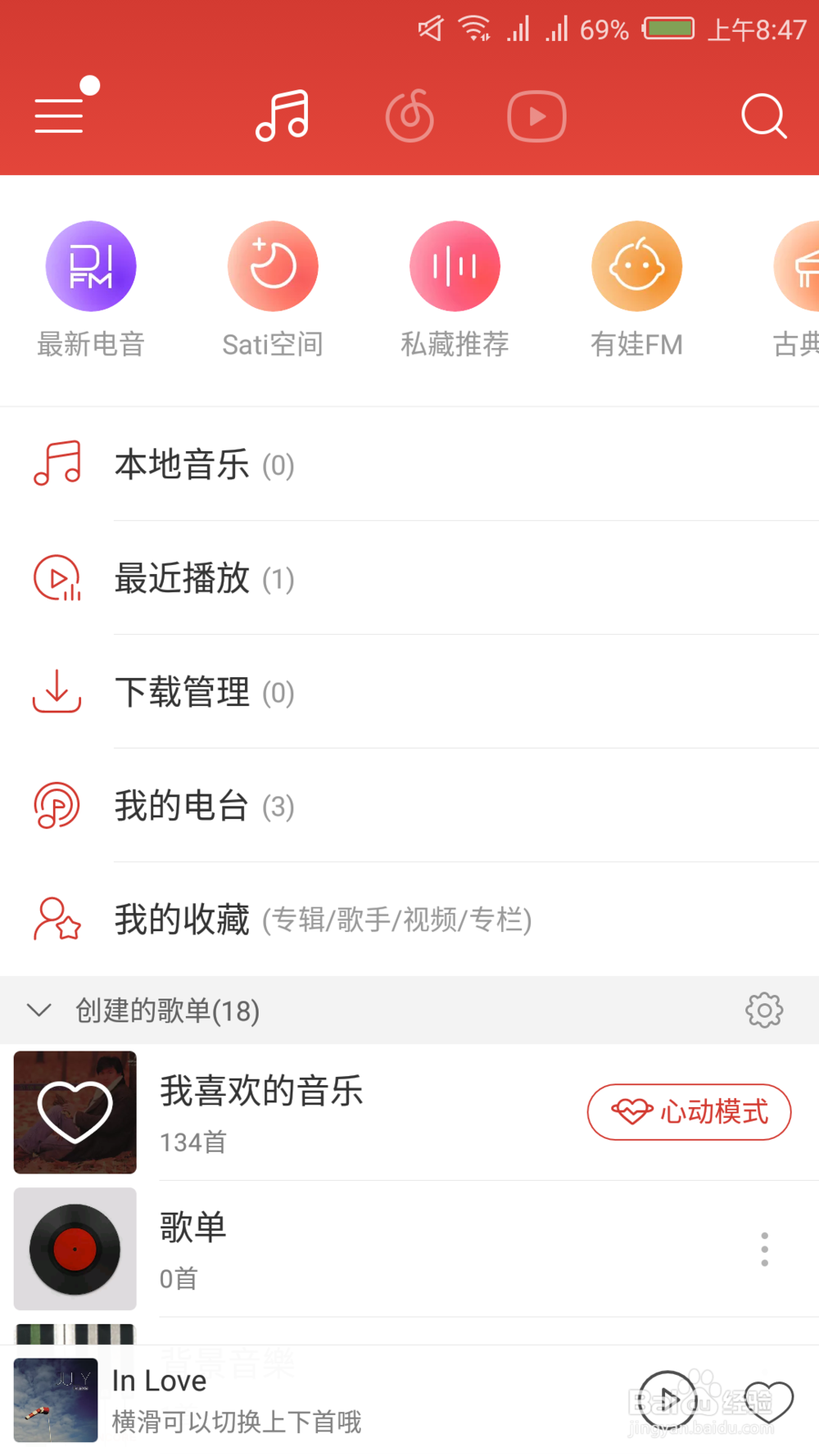This screenshot has width=819, height=1456.
Task: Start 心动模式 heartbeat mode
Action: click(689, 1112)
